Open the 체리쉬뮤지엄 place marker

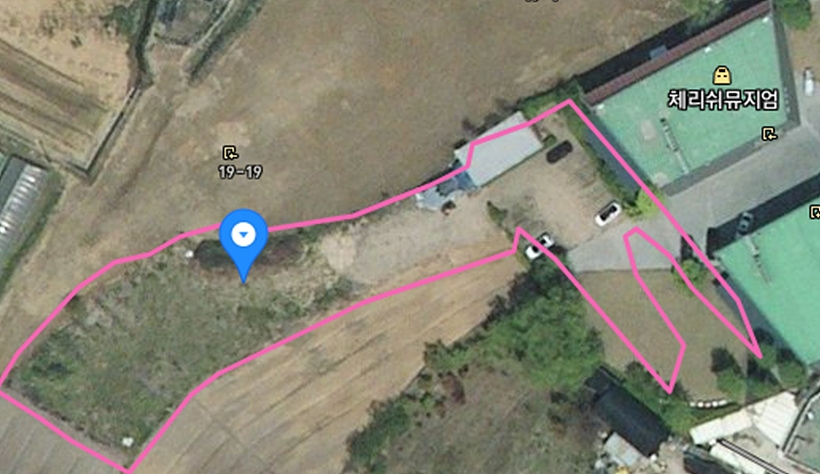[720, 76]
